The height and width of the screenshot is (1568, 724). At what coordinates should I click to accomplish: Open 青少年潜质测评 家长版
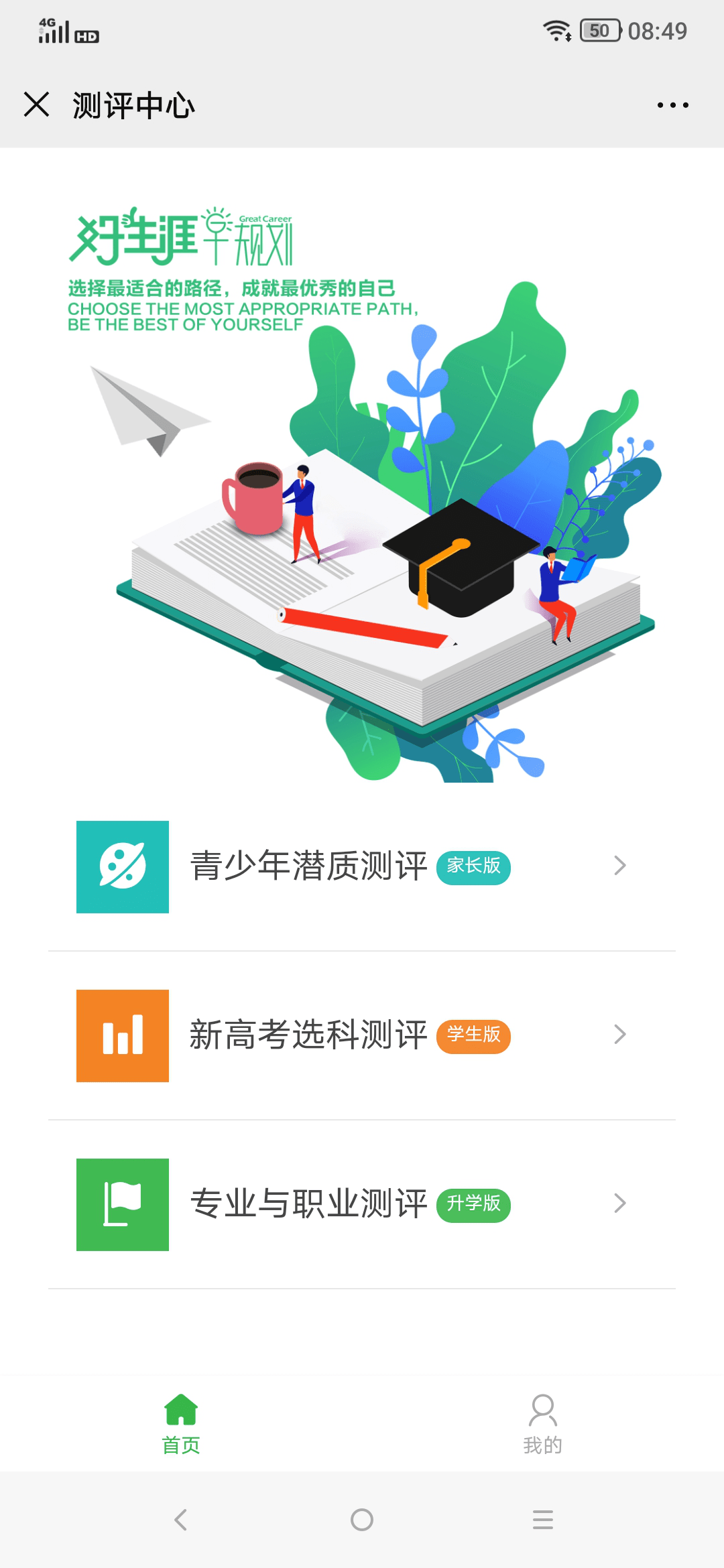pos(362,866)
